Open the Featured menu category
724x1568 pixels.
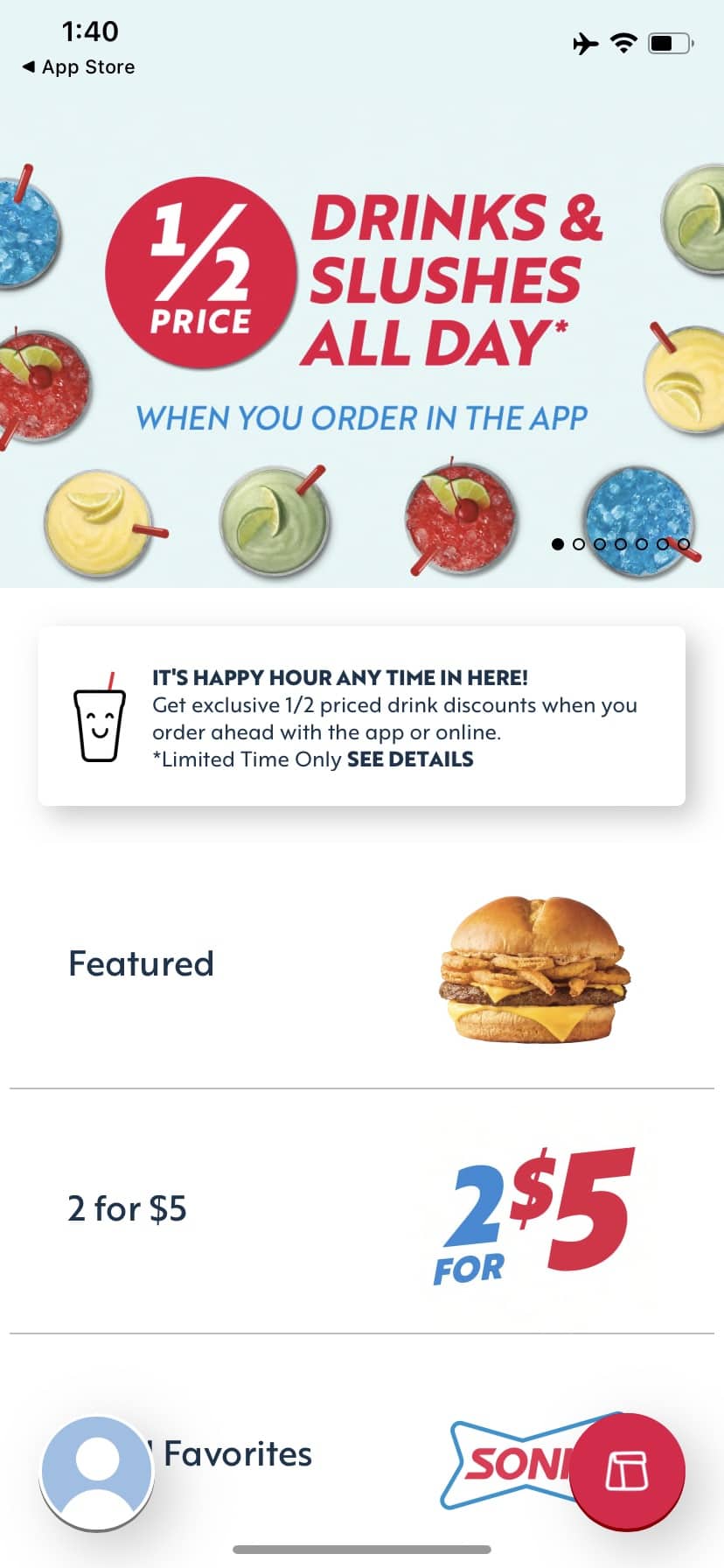(362, 965)
